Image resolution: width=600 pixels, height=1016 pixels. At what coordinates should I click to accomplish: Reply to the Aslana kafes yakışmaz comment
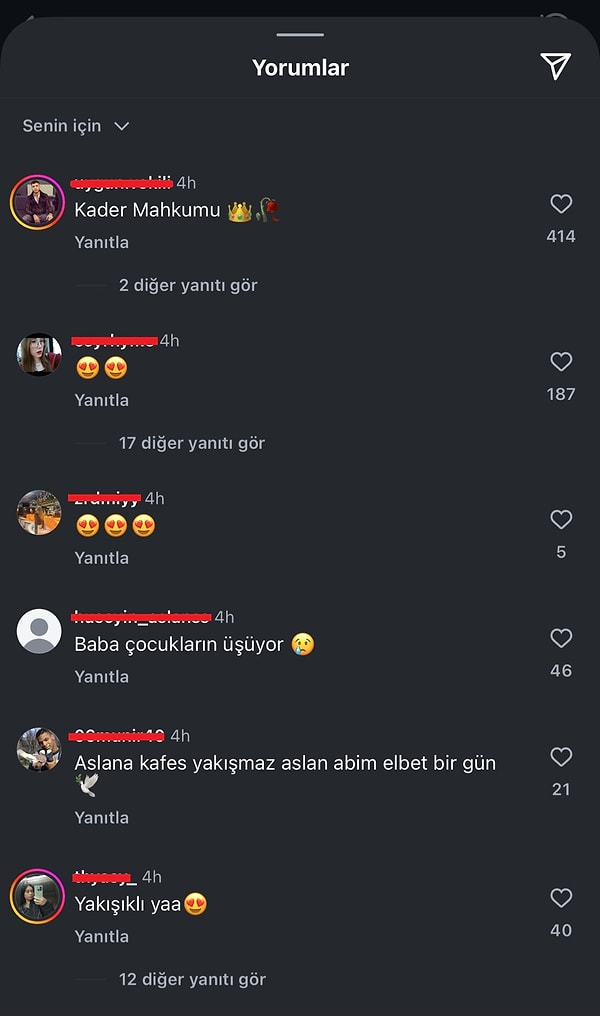[x=101, y=818]
